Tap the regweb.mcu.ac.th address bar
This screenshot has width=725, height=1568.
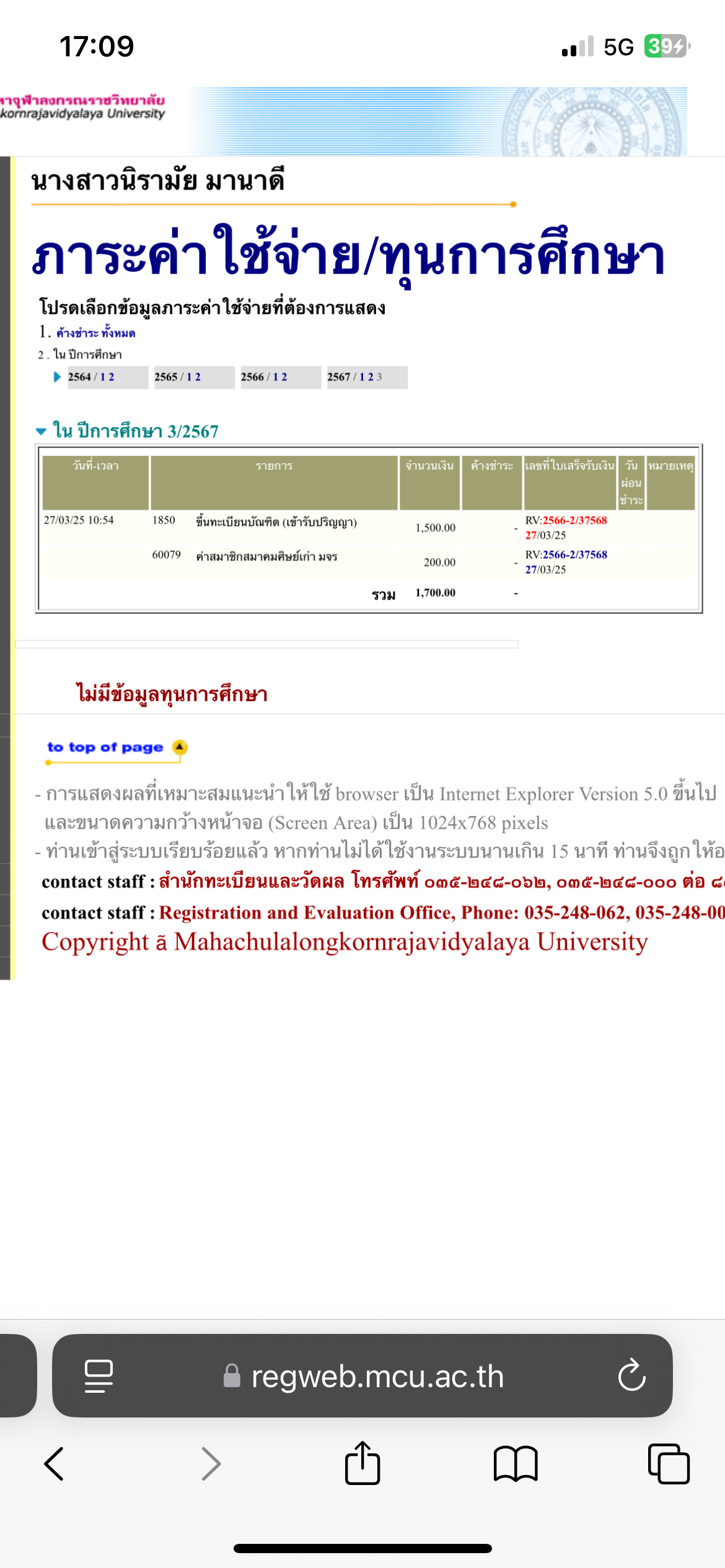tap(377, 1376)
